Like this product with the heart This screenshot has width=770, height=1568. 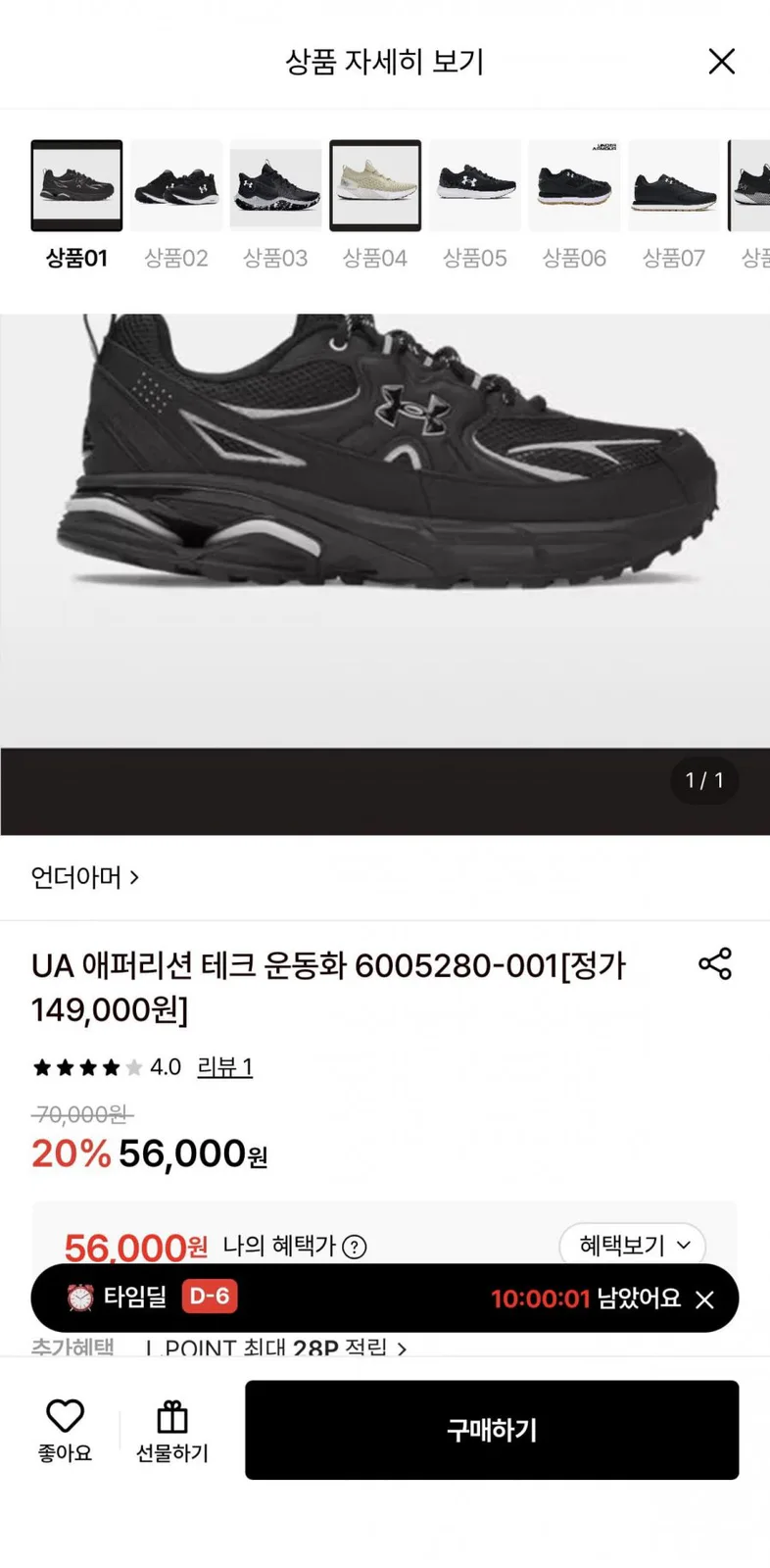coord(66,1431)
